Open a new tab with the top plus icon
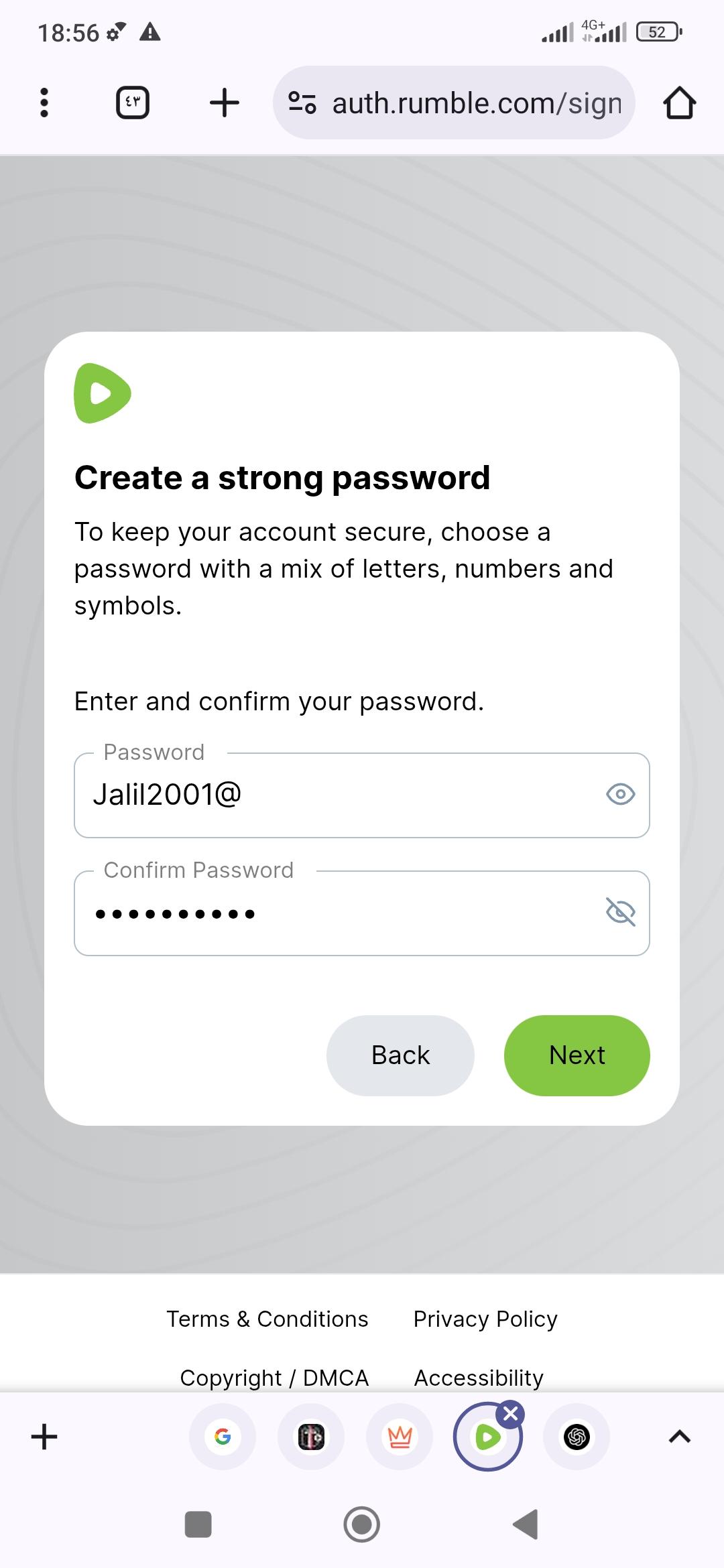Image resolution: width=724 pixels, height=1568 pixels. coord(224,103)
